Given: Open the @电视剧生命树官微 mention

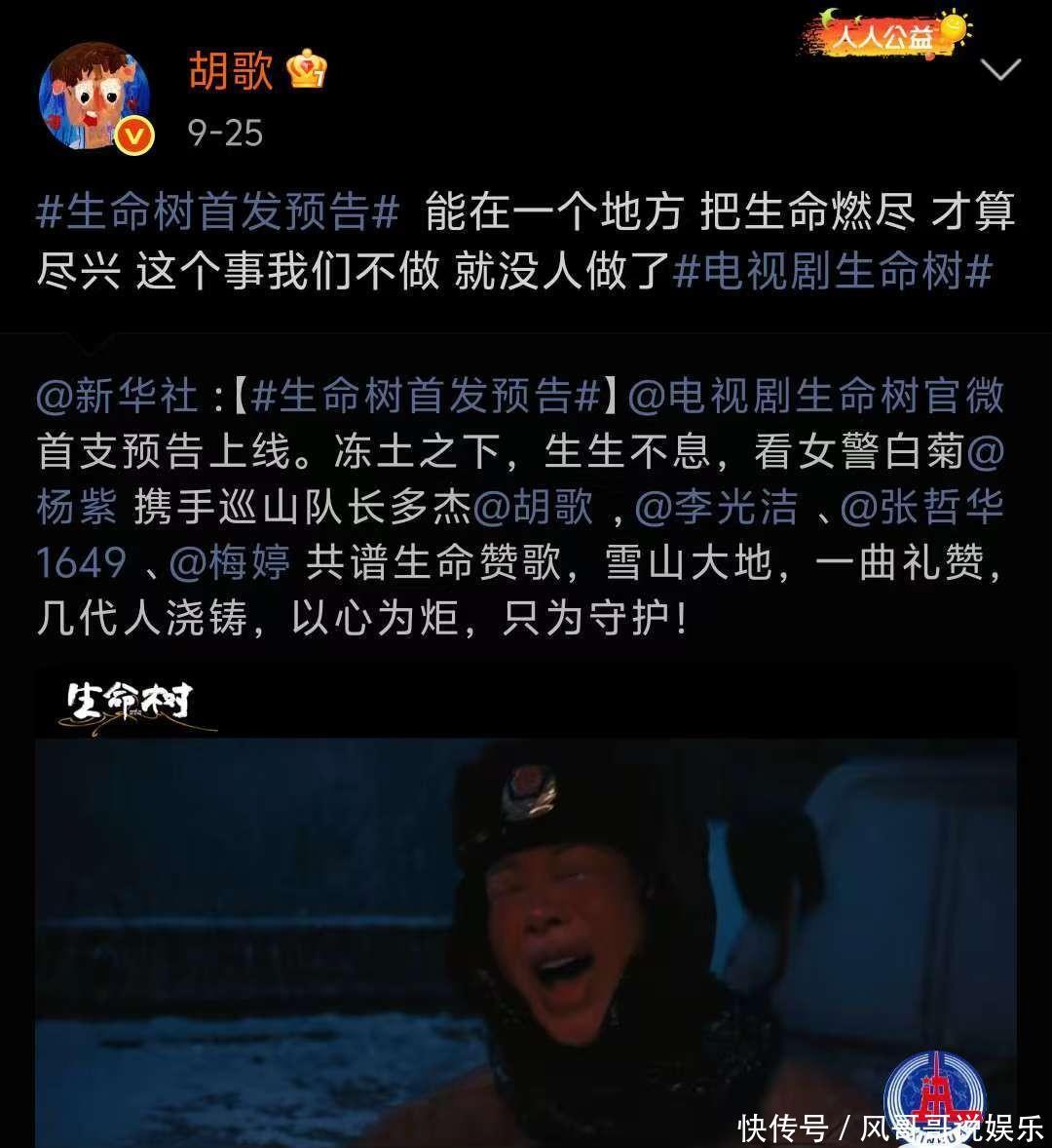Looking at the screenshot, I should [x=816, y=397].
